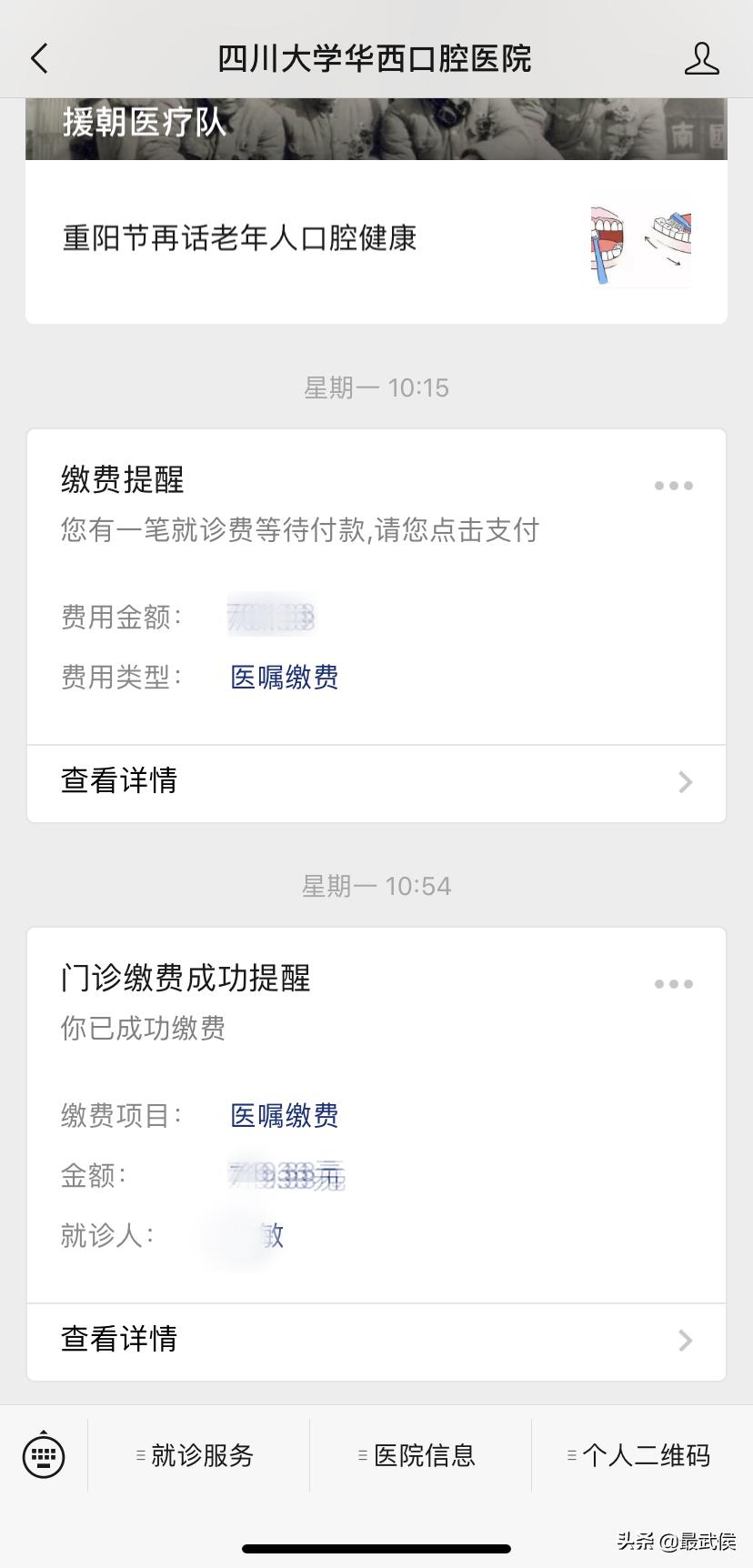Tap the three-dot menu on 缴费提醒 card
Screen dimensions: 753x1568
click(672, 485)
